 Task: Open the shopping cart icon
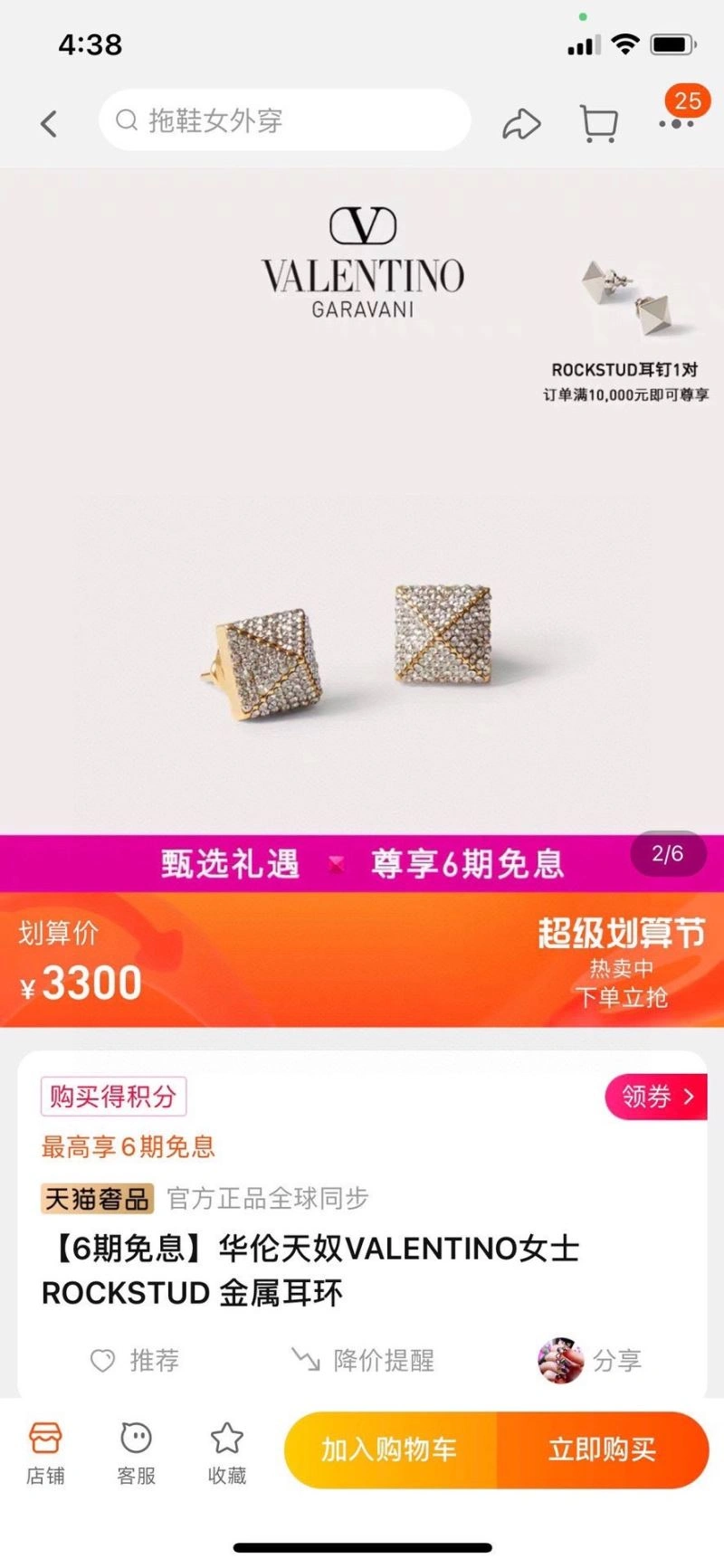pos(598,123)
